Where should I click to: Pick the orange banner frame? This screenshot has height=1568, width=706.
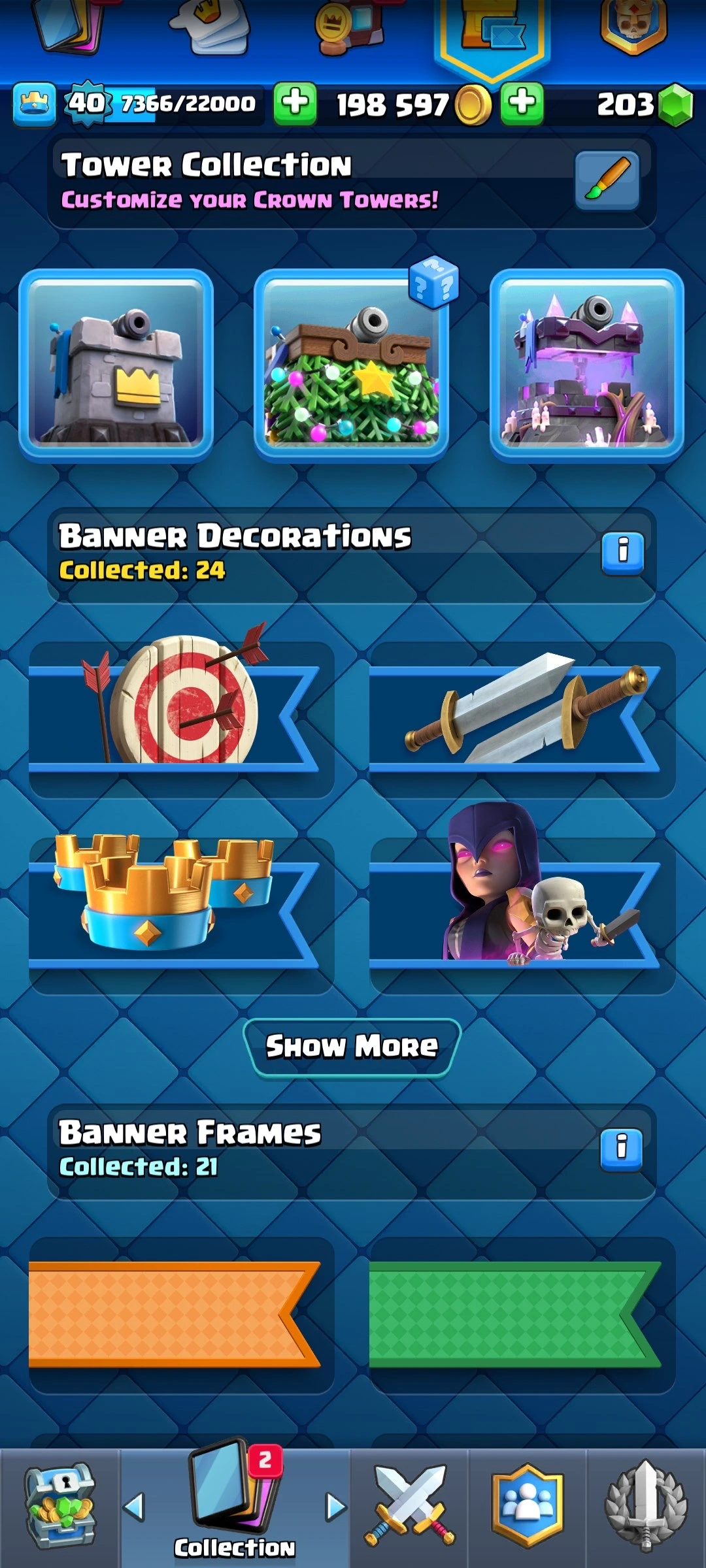click(x=181, y=1315)
